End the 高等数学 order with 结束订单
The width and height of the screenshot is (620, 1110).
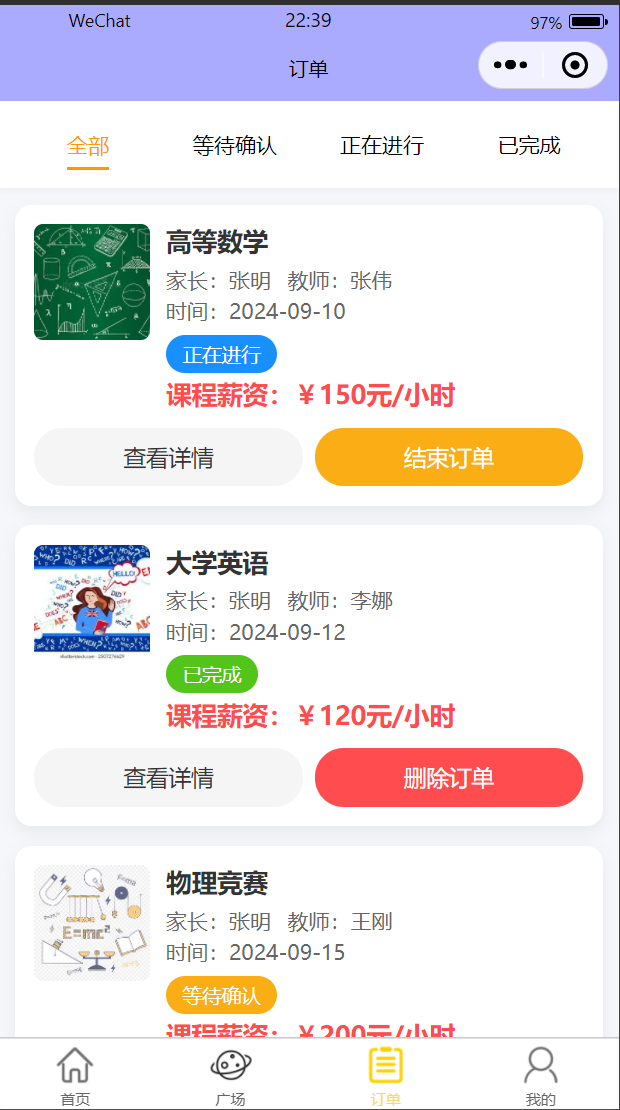(x=449, y=458)
